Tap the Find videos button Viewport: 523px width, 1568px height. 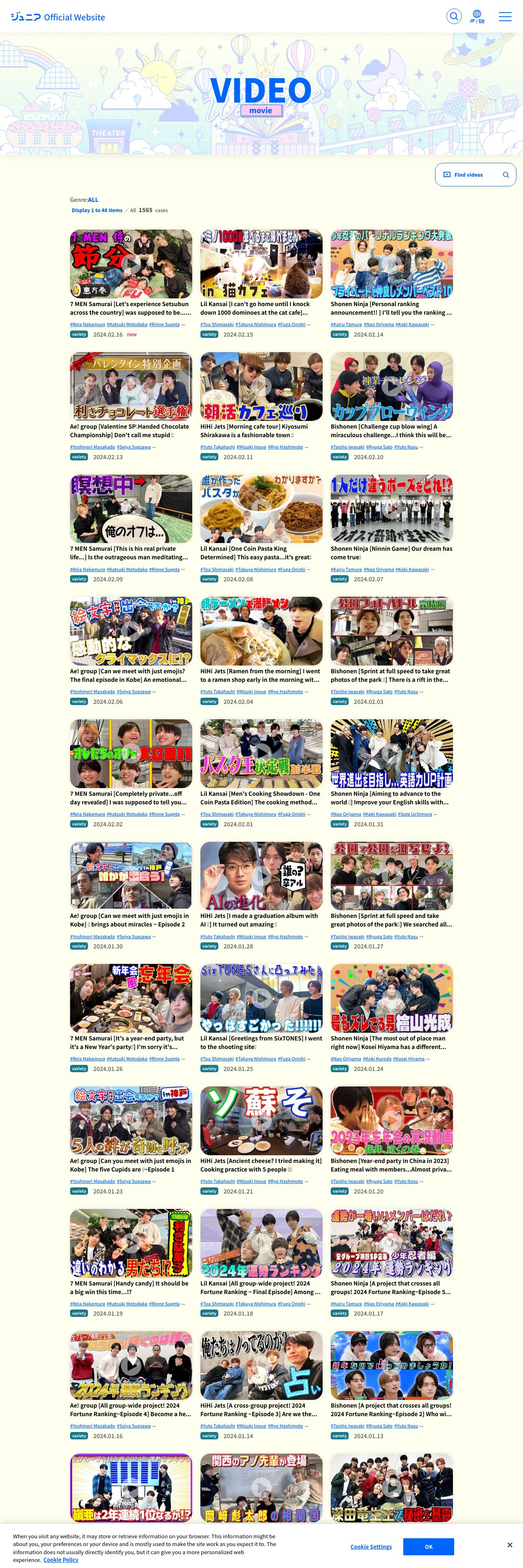coord(475,175)
